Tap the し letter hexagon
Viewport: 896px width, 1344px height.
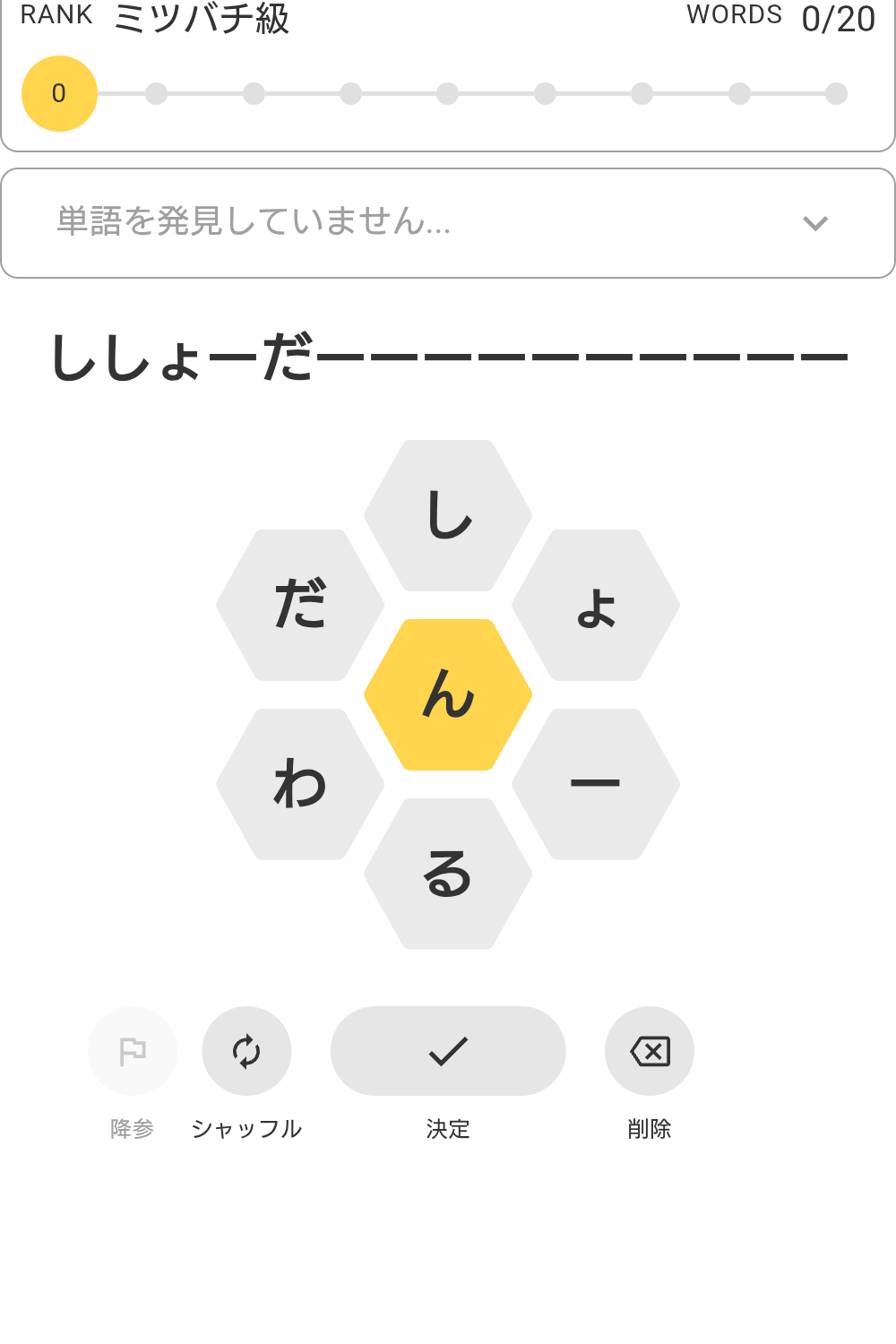(448, 515)
